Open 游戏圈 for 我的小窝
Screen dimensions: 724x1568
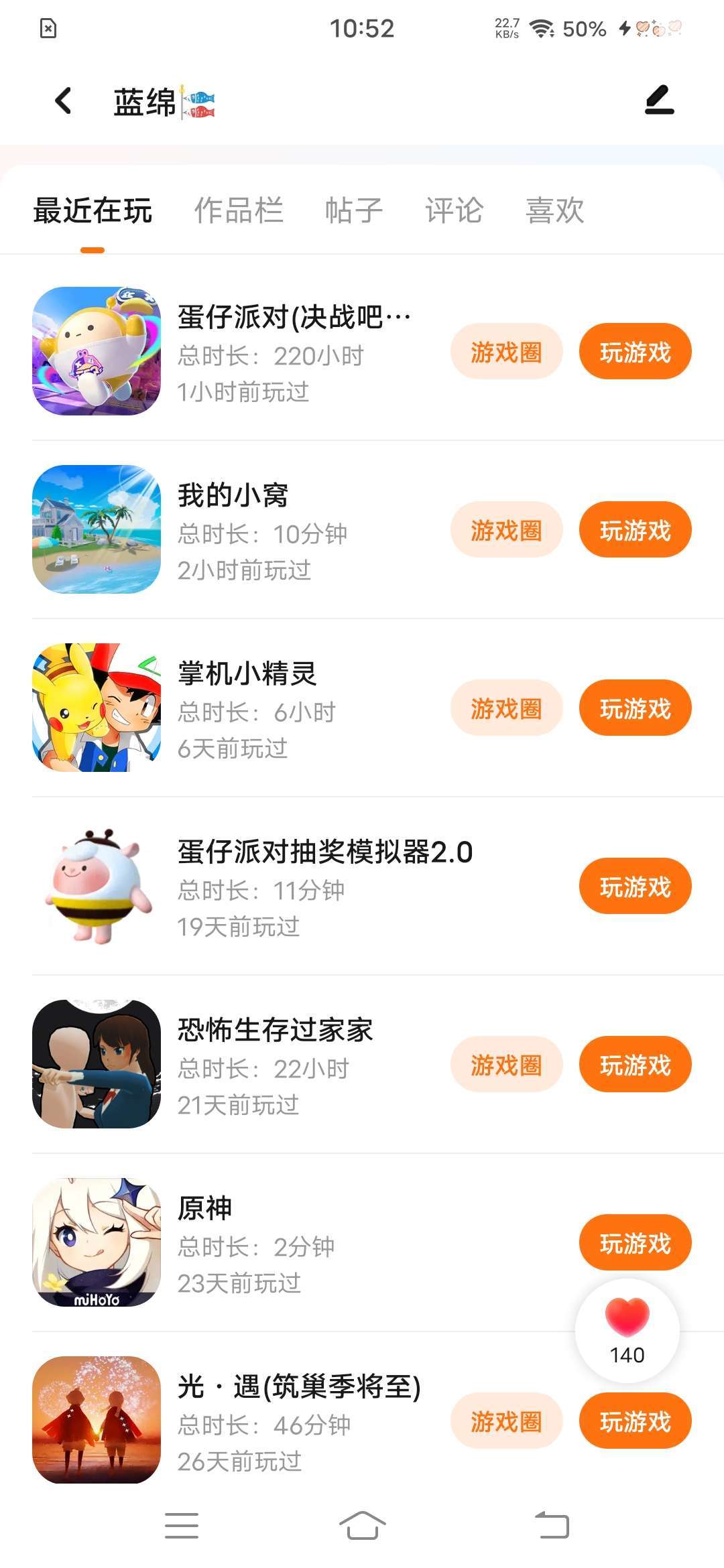(x=506, y=530)
